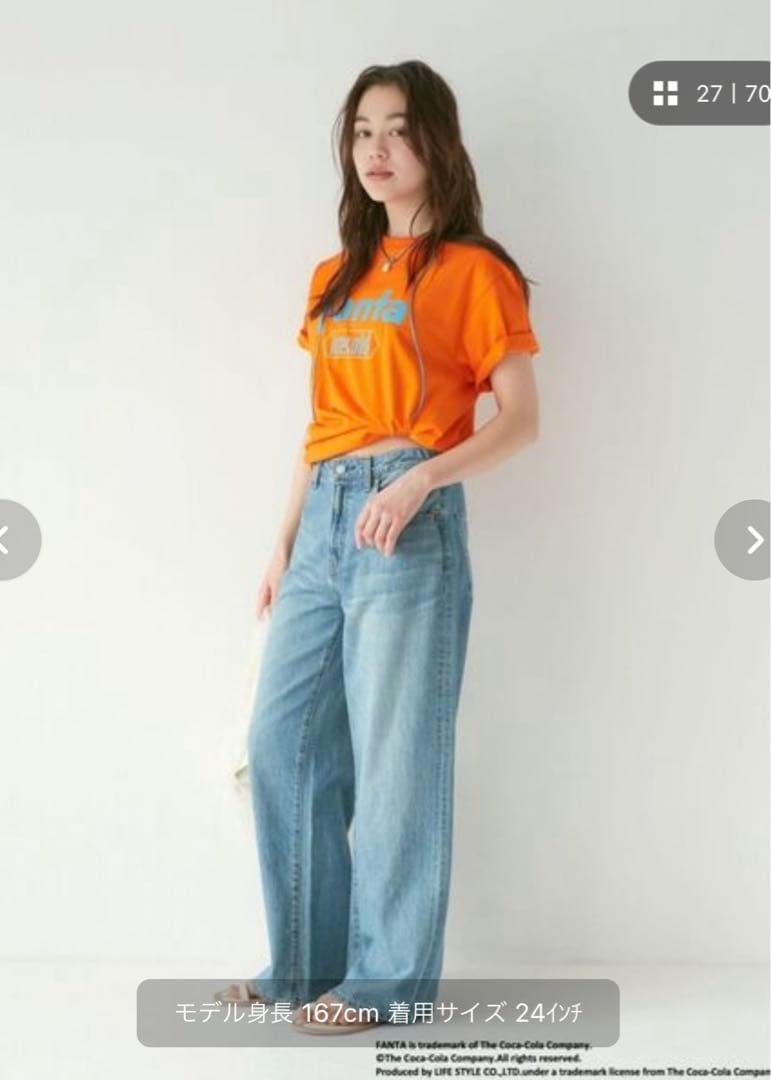The height and width of the screenshot is (1080, 771).
Task: Show the previous product photo
Action: pos(12,540)
